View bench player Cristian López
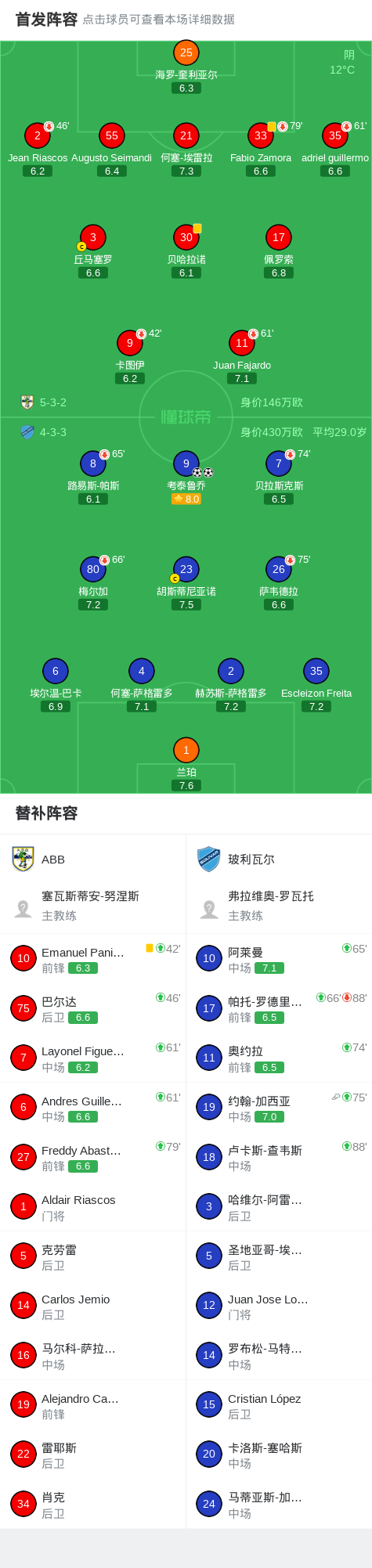Screen dimensions: 372x1568 279,1405
